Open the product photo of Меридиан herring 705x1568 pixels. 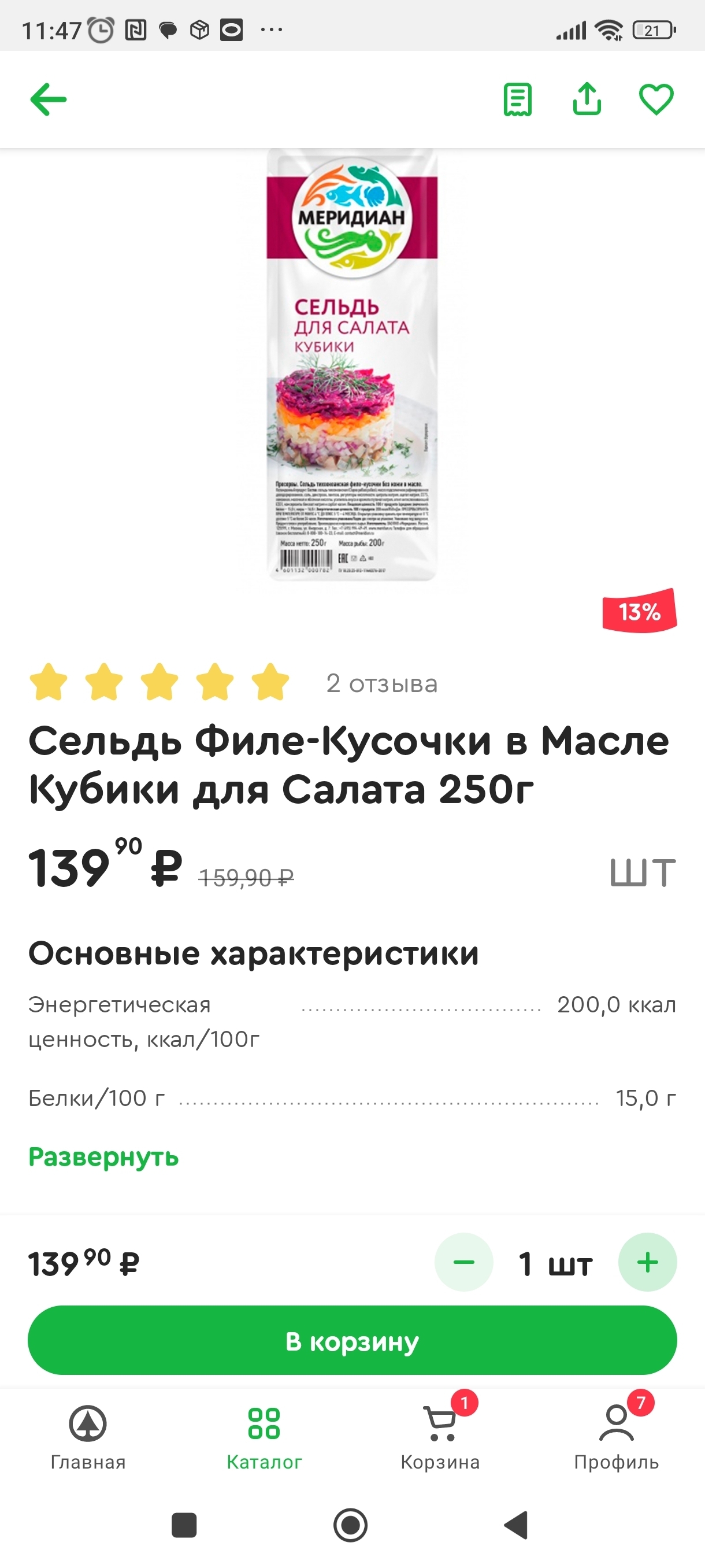(x=352, y=365)
